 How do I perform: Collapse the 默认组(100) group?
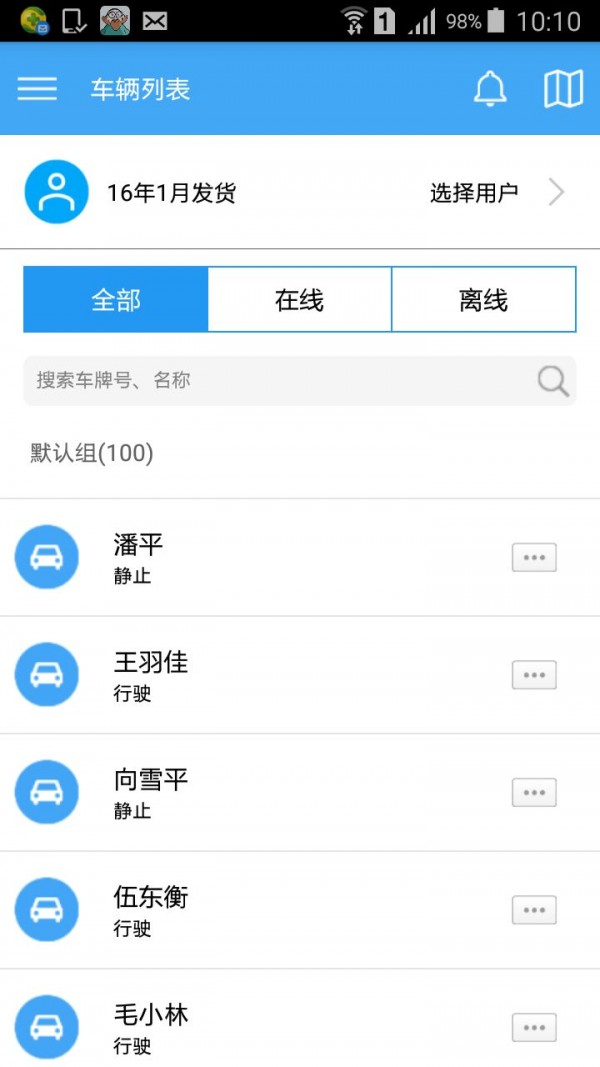pyautogui.click(x=92, y=454)
